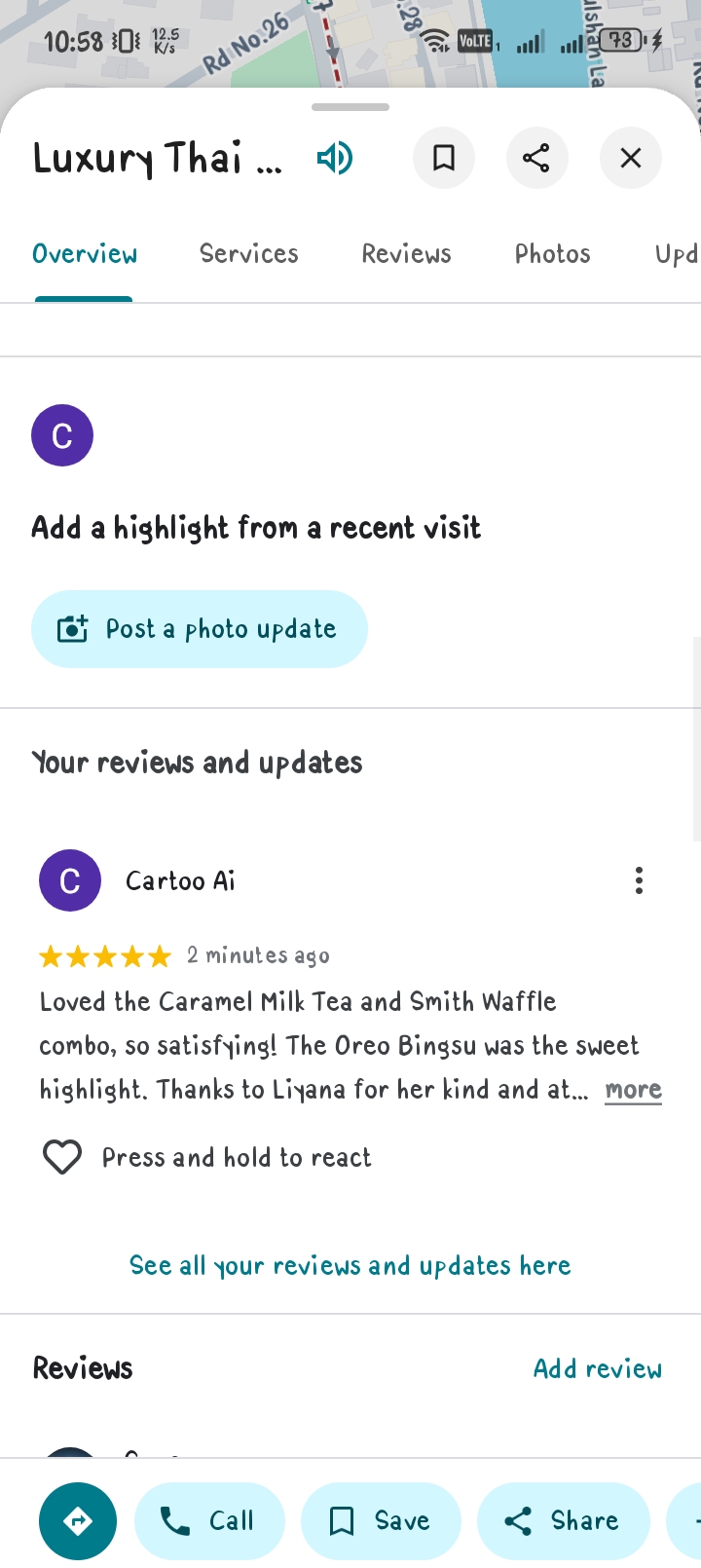The image size is (701, 1568).
Task: Tap the Share chip at the bottom
Action: click(x=563, y=1520)
